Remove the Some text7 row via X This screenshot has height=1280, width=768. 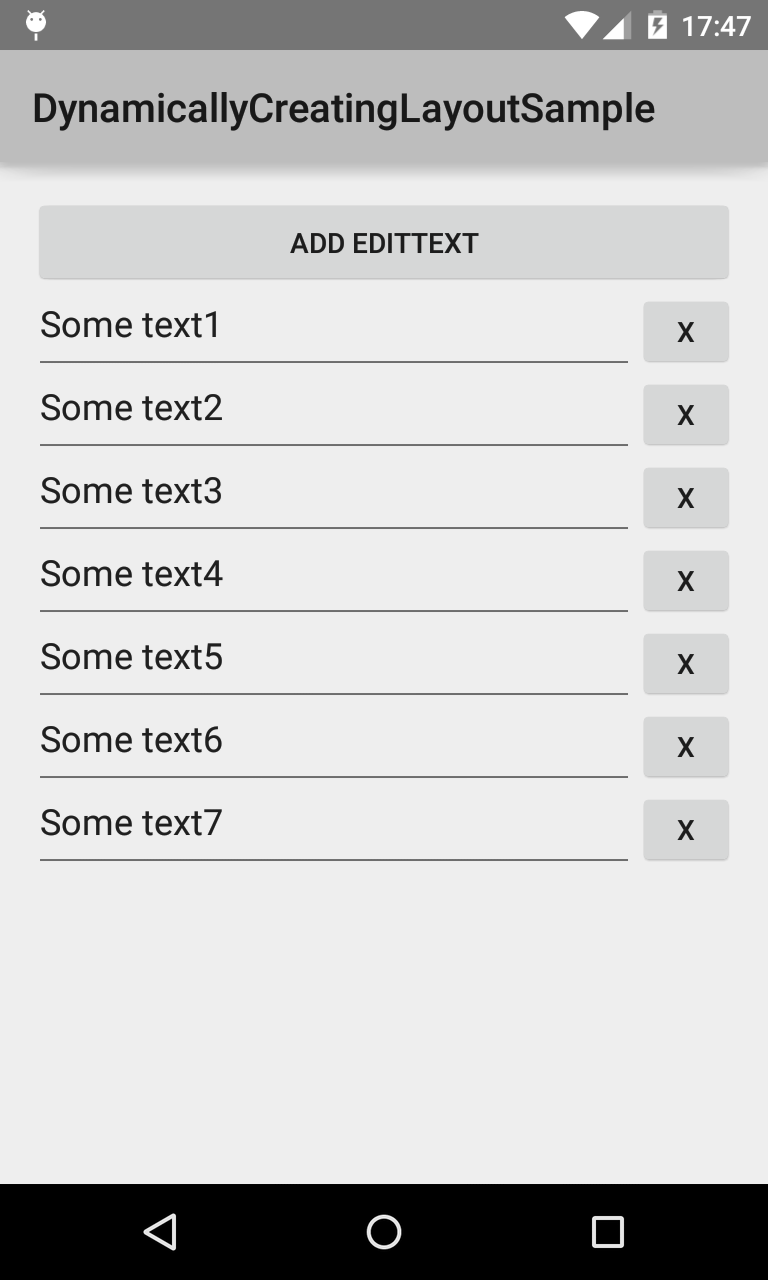pos(686,829)
